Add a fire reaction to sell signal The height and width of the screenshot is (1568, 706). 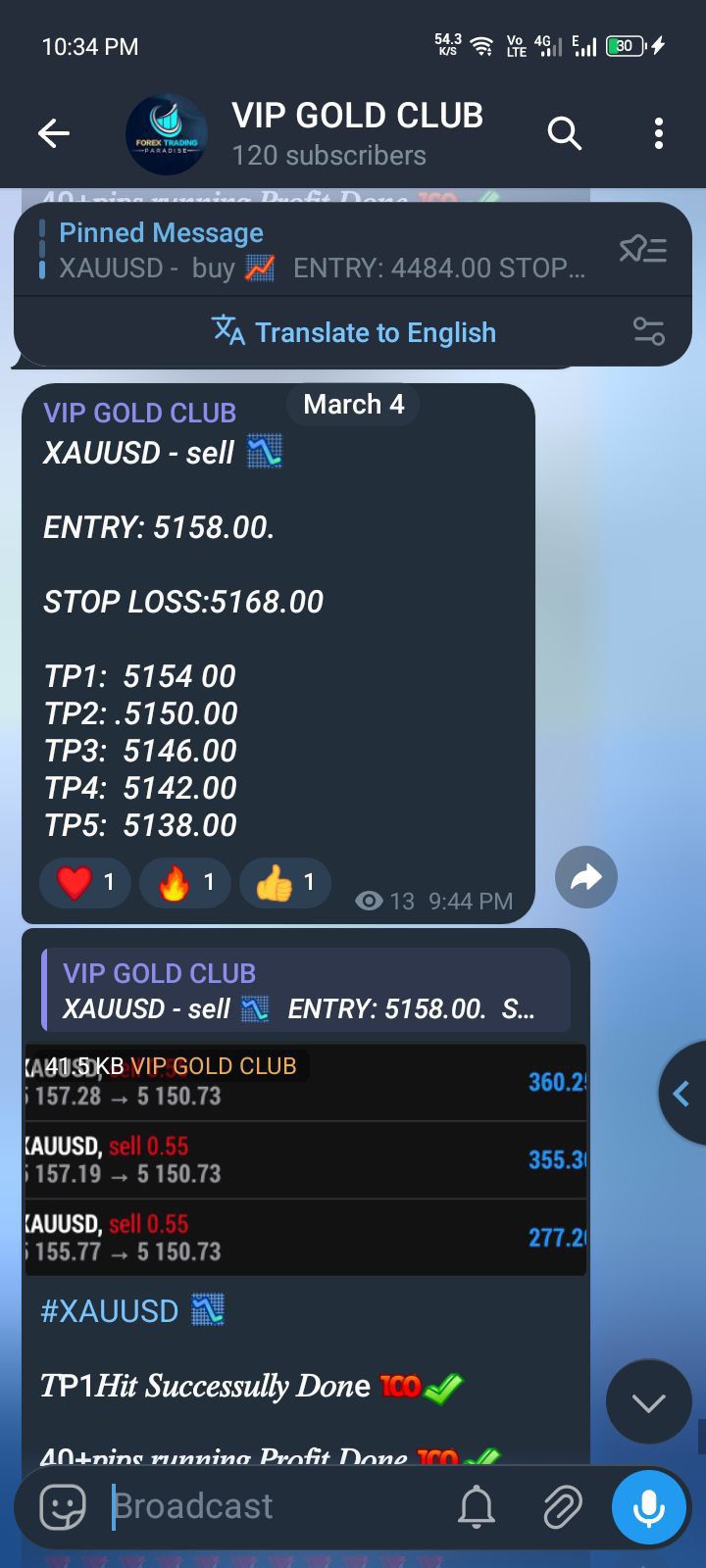pyautogui.click(x=185, y=883)
